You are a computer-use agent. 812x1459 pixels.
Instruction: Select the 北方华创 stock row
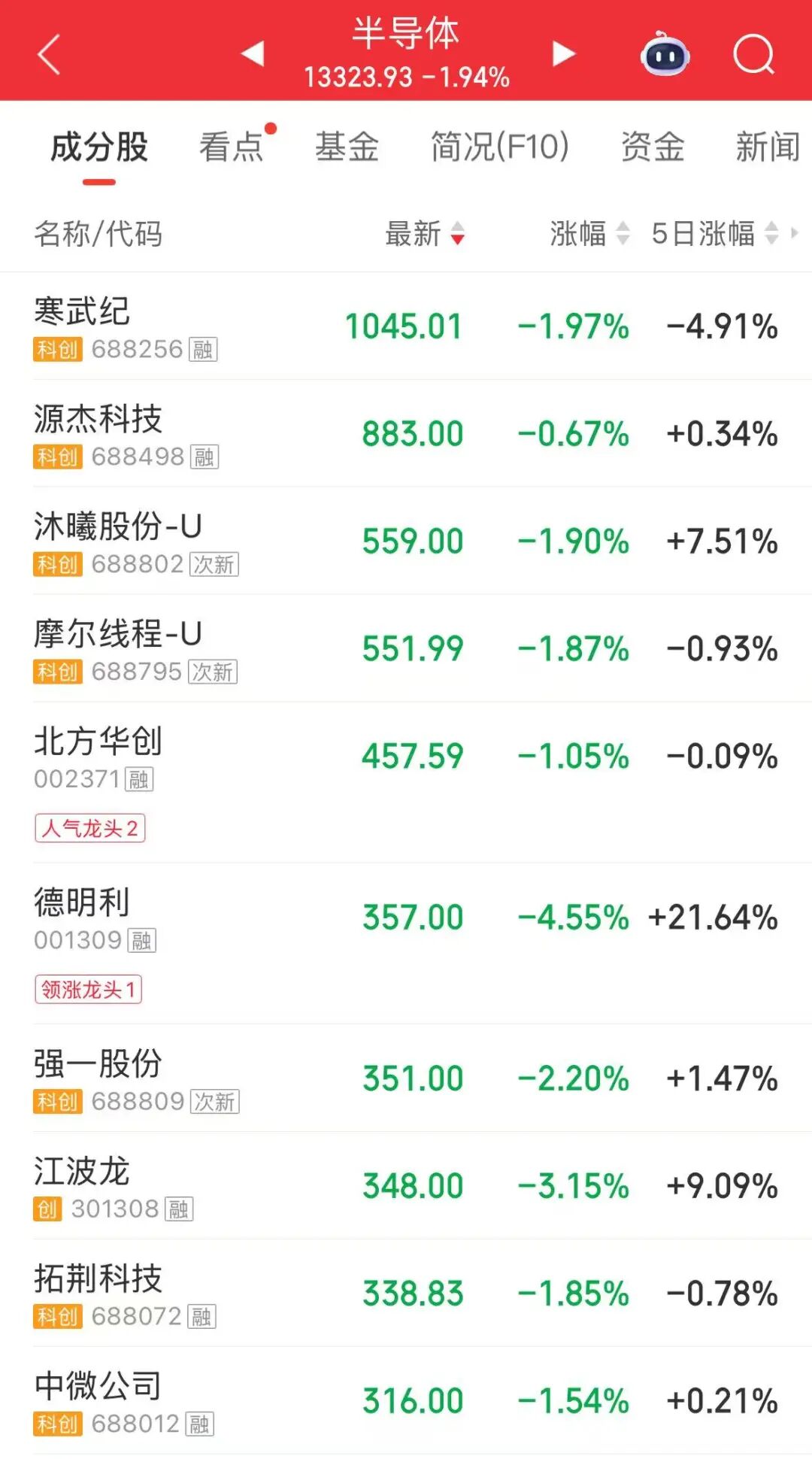point(406,758)
